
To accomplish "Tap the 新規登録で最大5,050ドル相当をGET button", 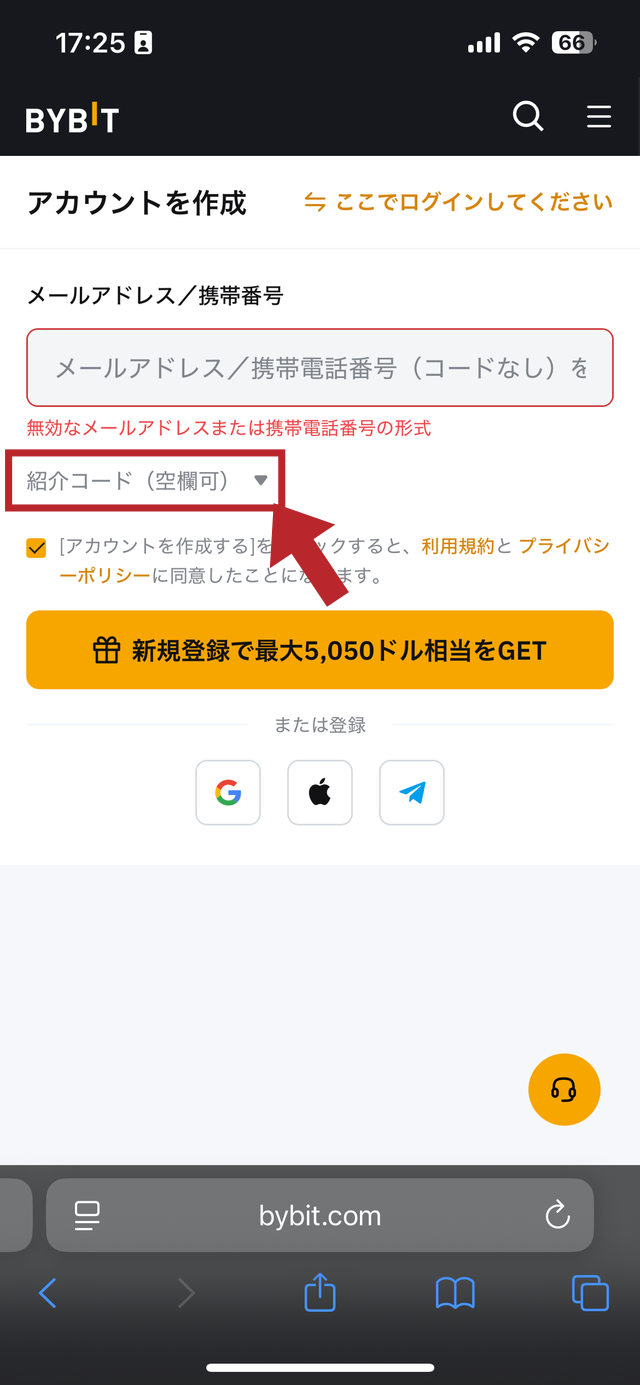I will pos(320,650).
